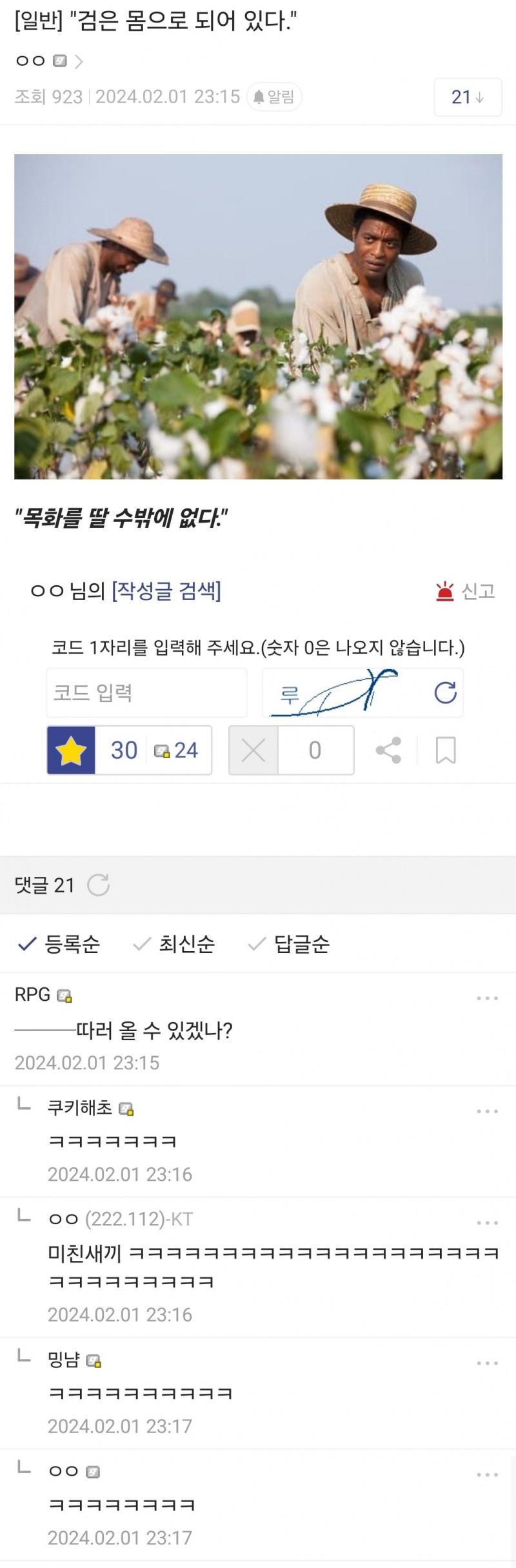Screen dimensions: 516x1568
Task: Open the options menu on RPG's comment
Action: (x=487, y=998)
